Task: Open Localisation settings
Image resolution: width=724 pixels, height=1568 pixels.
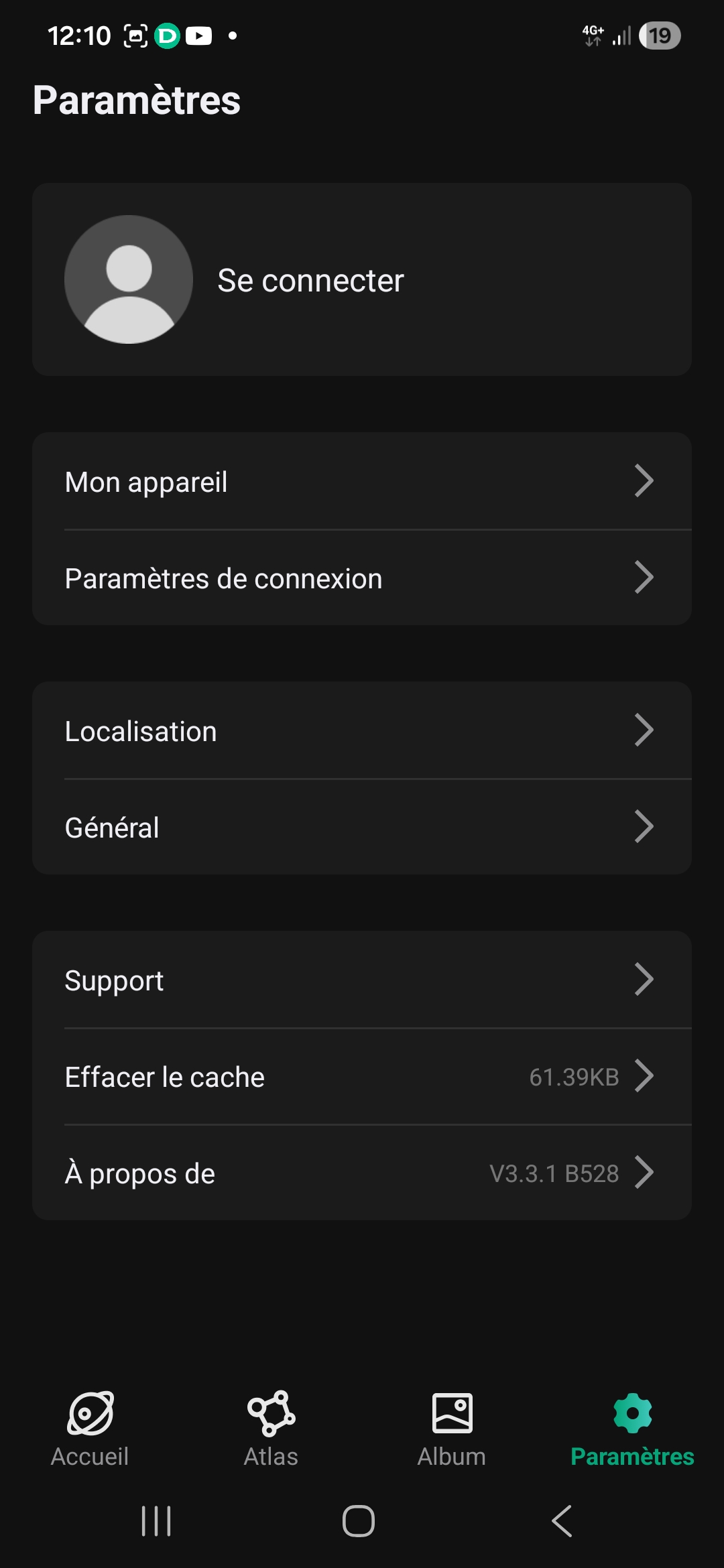Action: (x=362, y=731)
